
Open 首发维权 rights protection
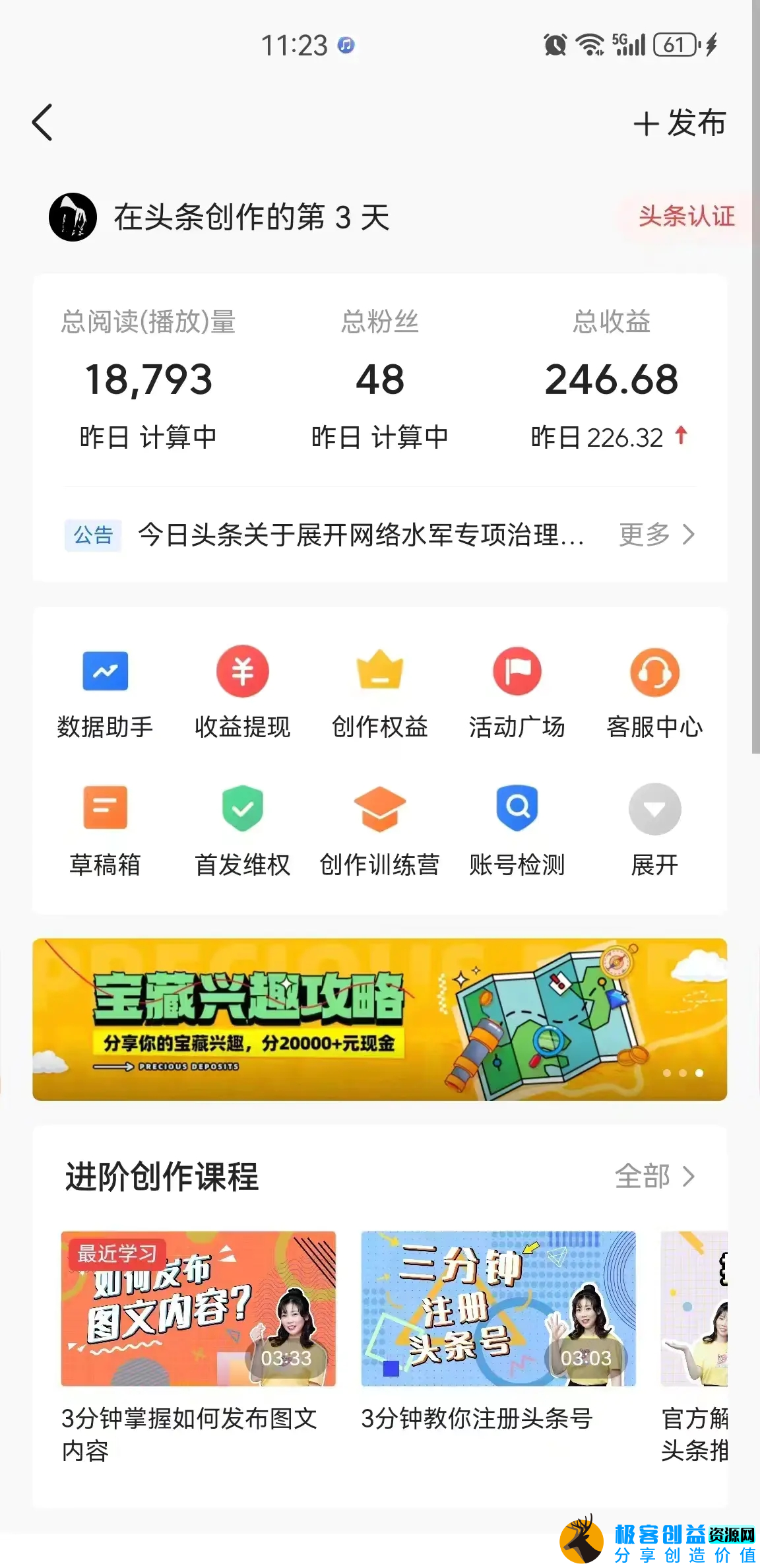[x=242, y=828]
